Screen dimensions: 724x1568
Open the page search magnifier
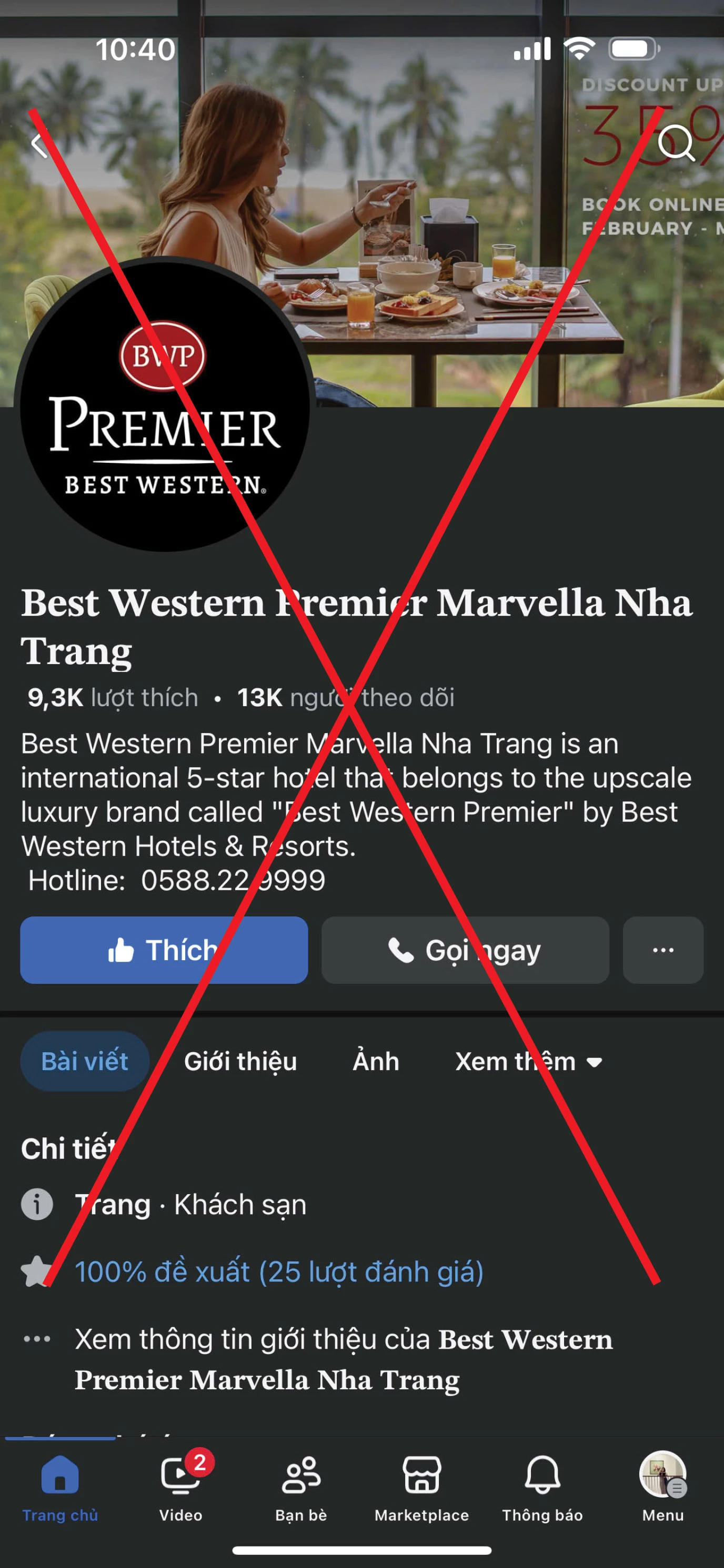[675, 144]
